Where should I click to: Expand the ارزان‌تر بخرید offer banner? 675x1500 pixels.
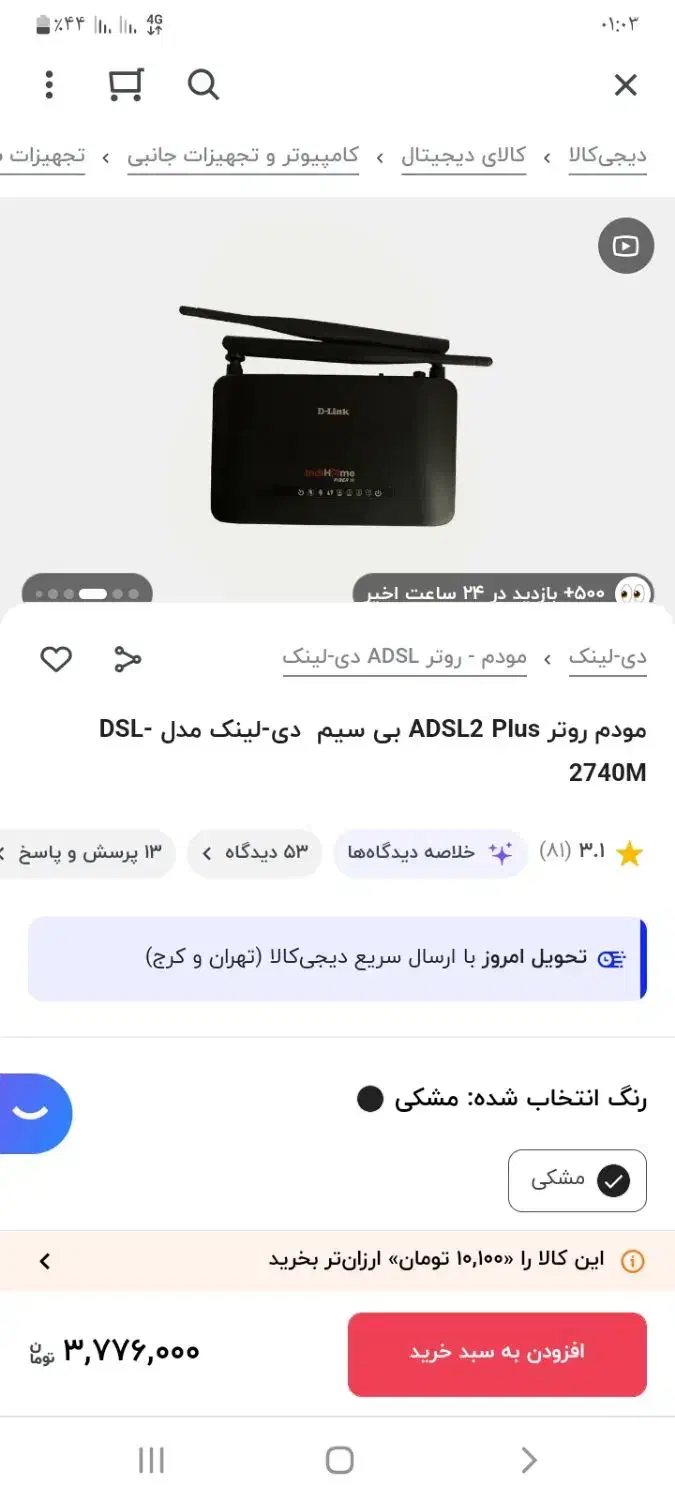coord(337,1260)
